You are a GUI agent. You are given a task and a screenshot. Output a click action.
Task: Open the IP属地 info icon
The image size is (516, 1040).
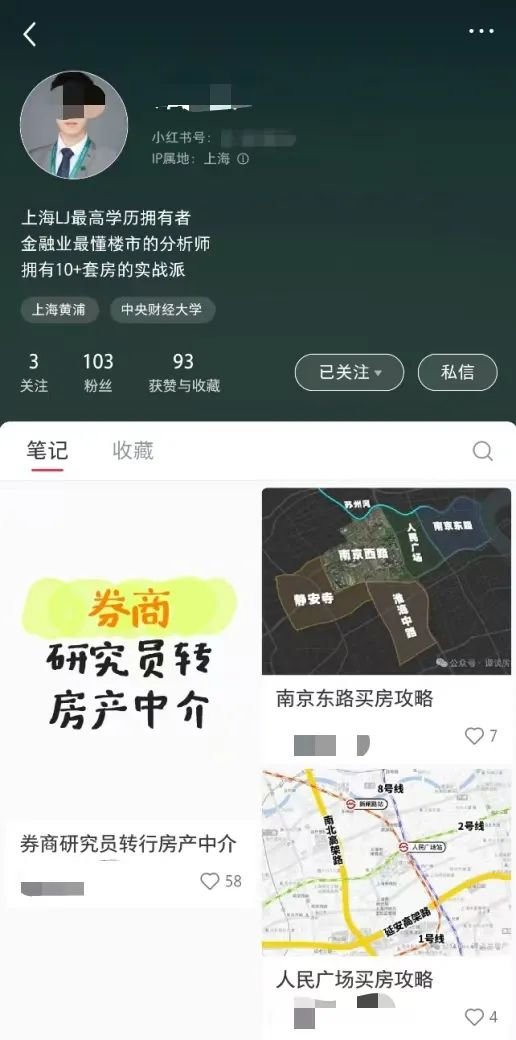pos(243,159)
